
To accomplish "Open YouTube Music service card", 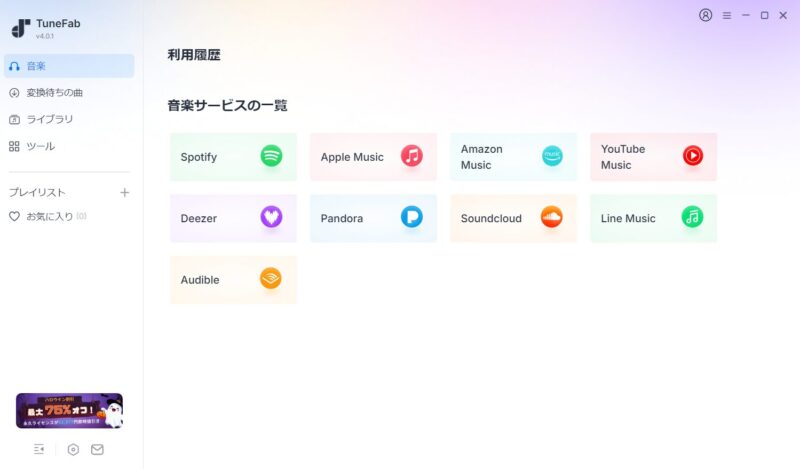I will pos(653,157).
